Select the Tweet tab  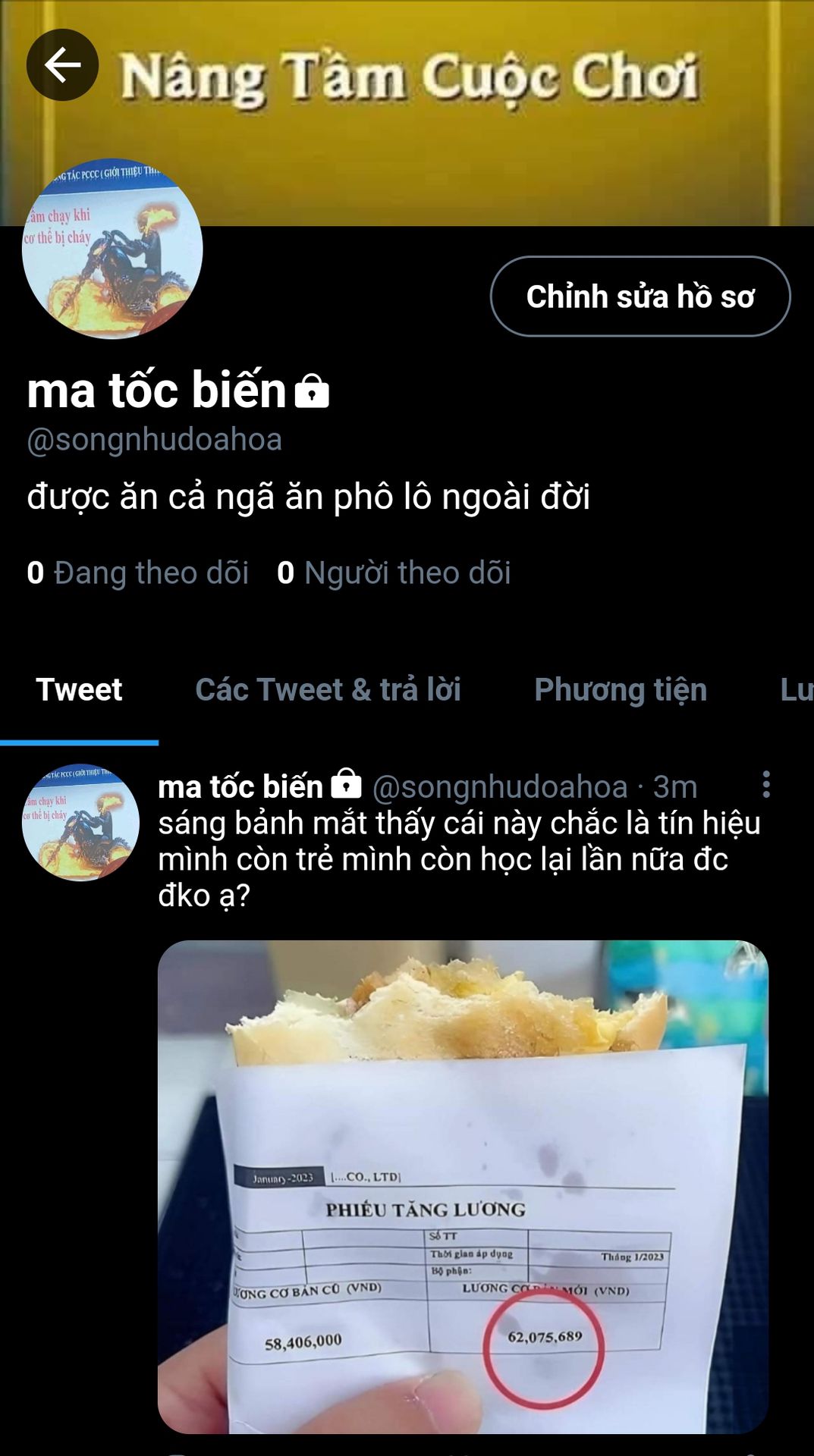[79, 690]
